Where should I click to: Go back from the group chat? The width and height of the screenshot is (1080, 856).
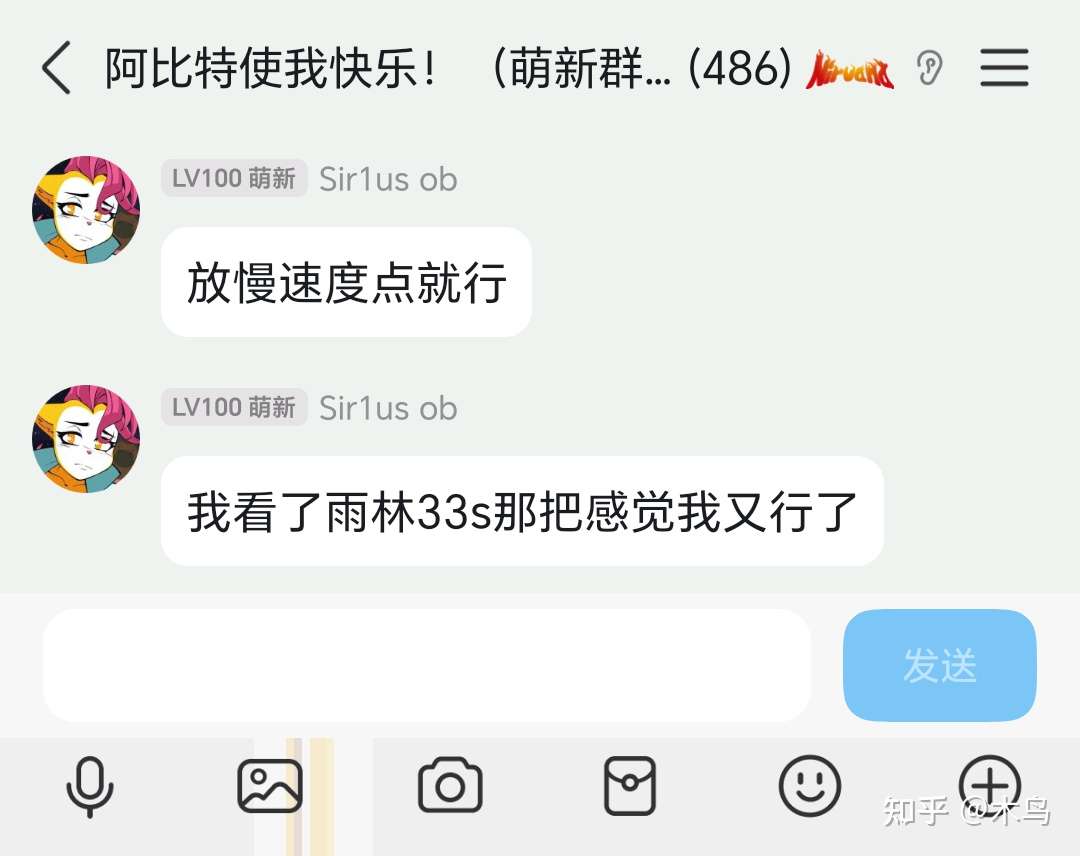57,69
